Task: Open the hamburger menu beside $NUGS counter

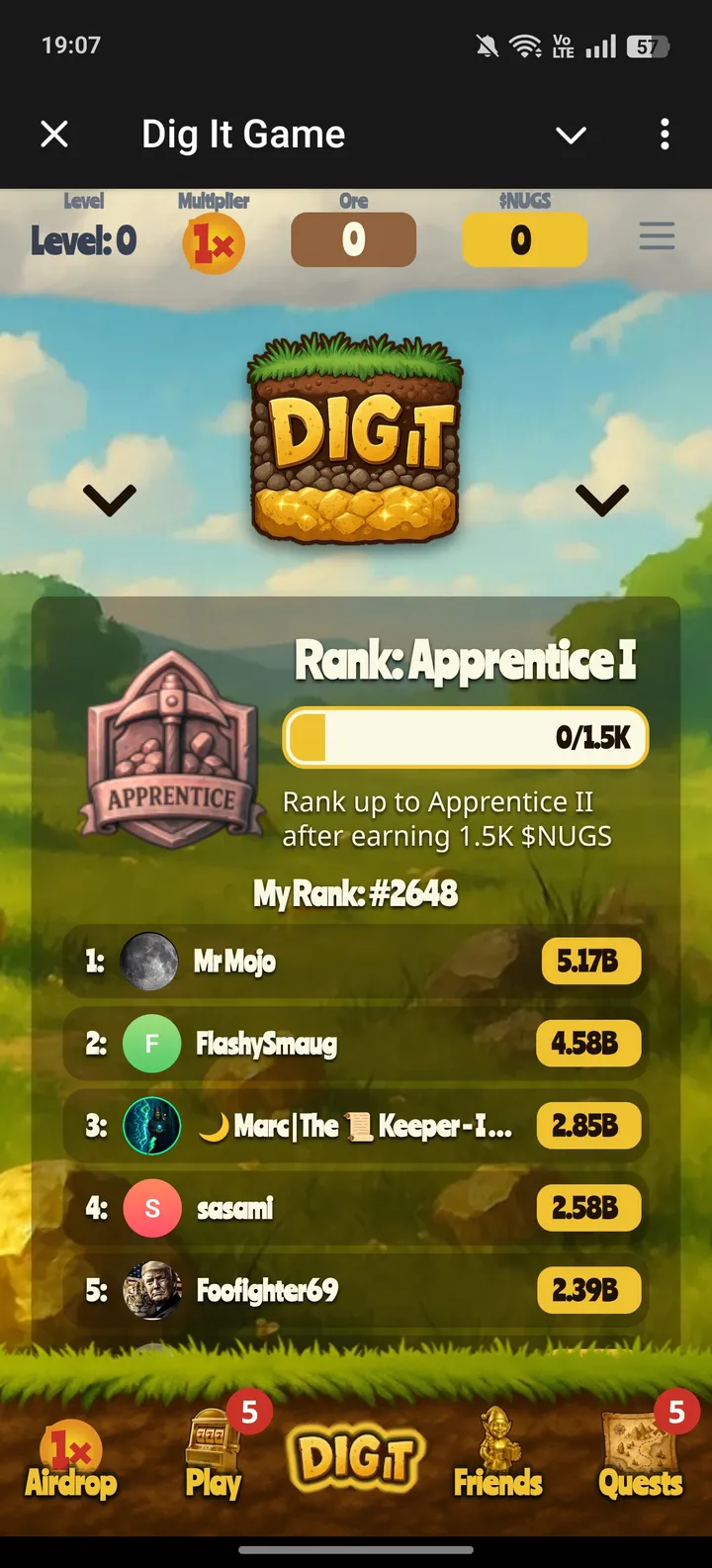Action: [657, 236]
